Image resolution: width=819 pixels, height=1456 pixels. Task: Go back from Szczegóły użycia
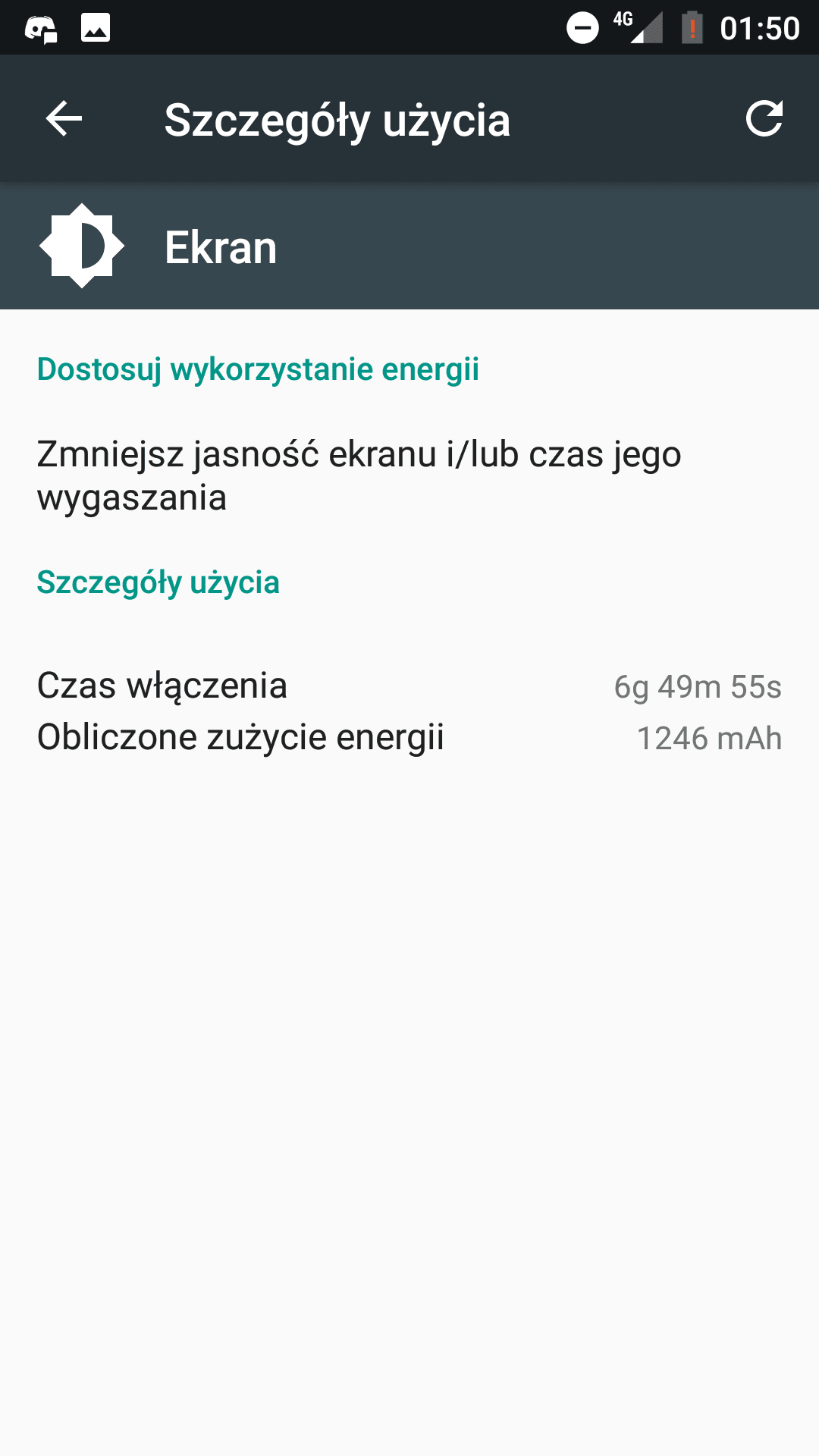coord(64,119)
